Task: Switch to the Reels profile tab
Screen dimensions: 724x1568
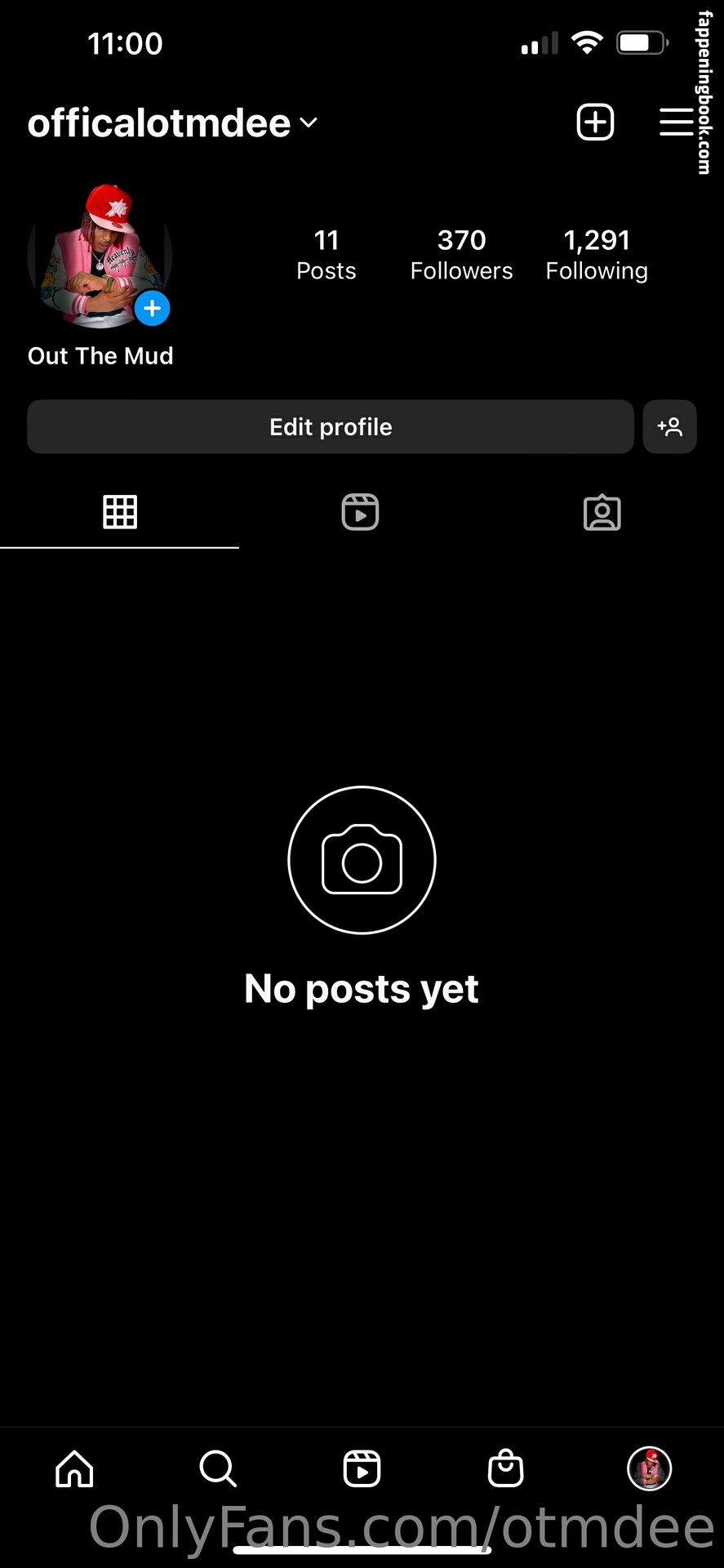Action: pos(360,512)
